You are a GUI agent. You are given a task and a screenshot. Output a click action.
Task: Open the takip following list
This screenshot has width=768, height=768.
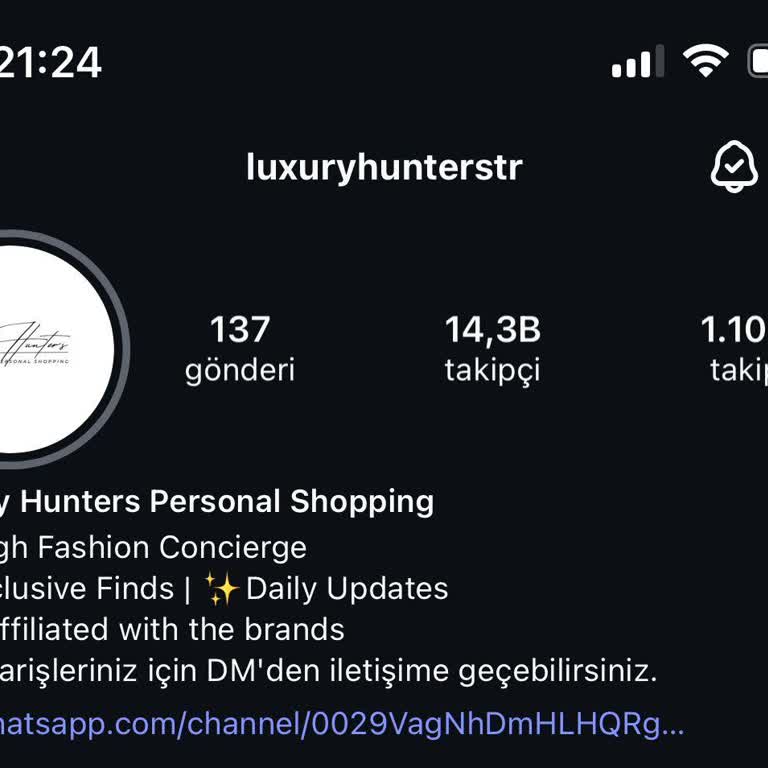736,348
